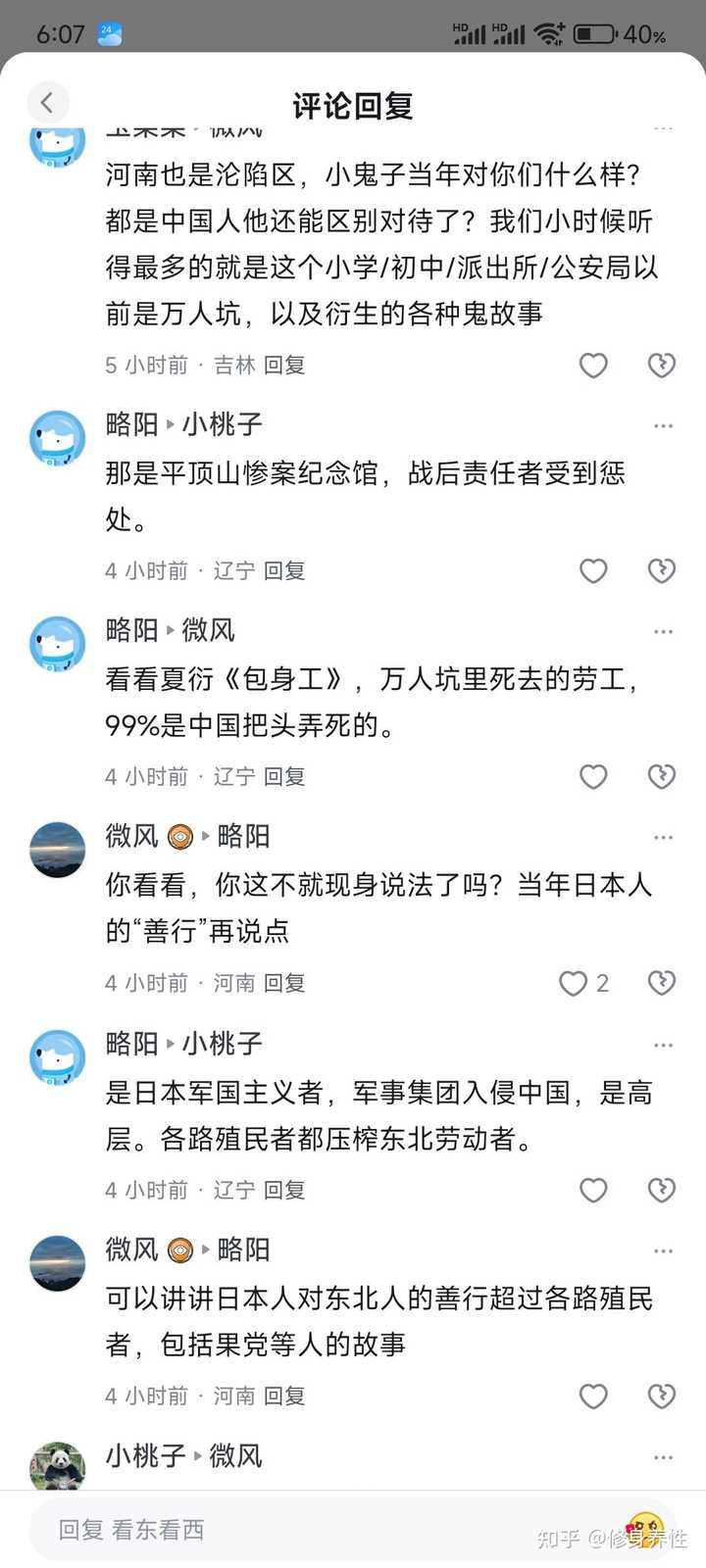Viewport: 706px width, 1568px height.
Task: Open the reply input field 回复 看东看西
Action: [x=294, y=1530]
